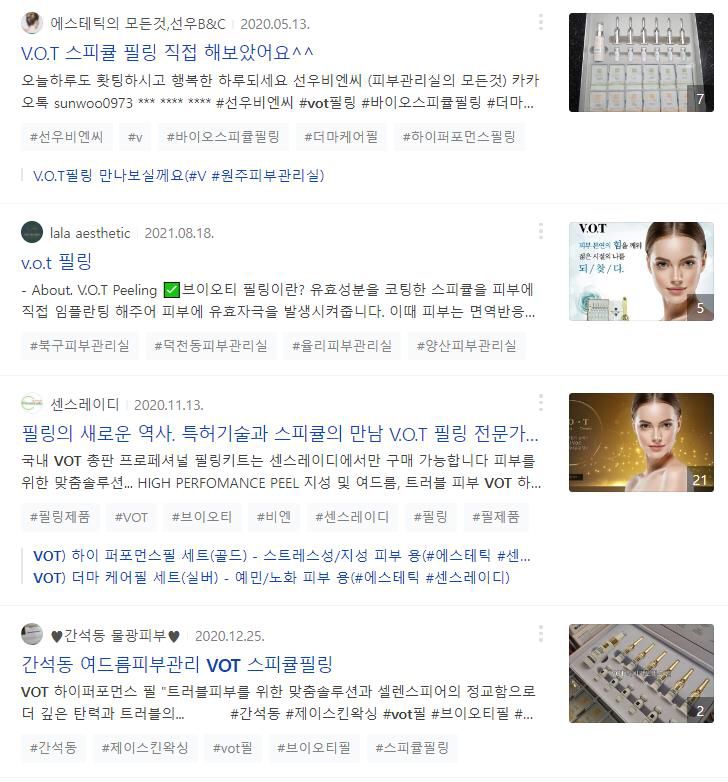Open overflow menu for lala aesthetic post
Image resolution: width=728 pixels, height=782 pixels.
(x=541, y=232)
